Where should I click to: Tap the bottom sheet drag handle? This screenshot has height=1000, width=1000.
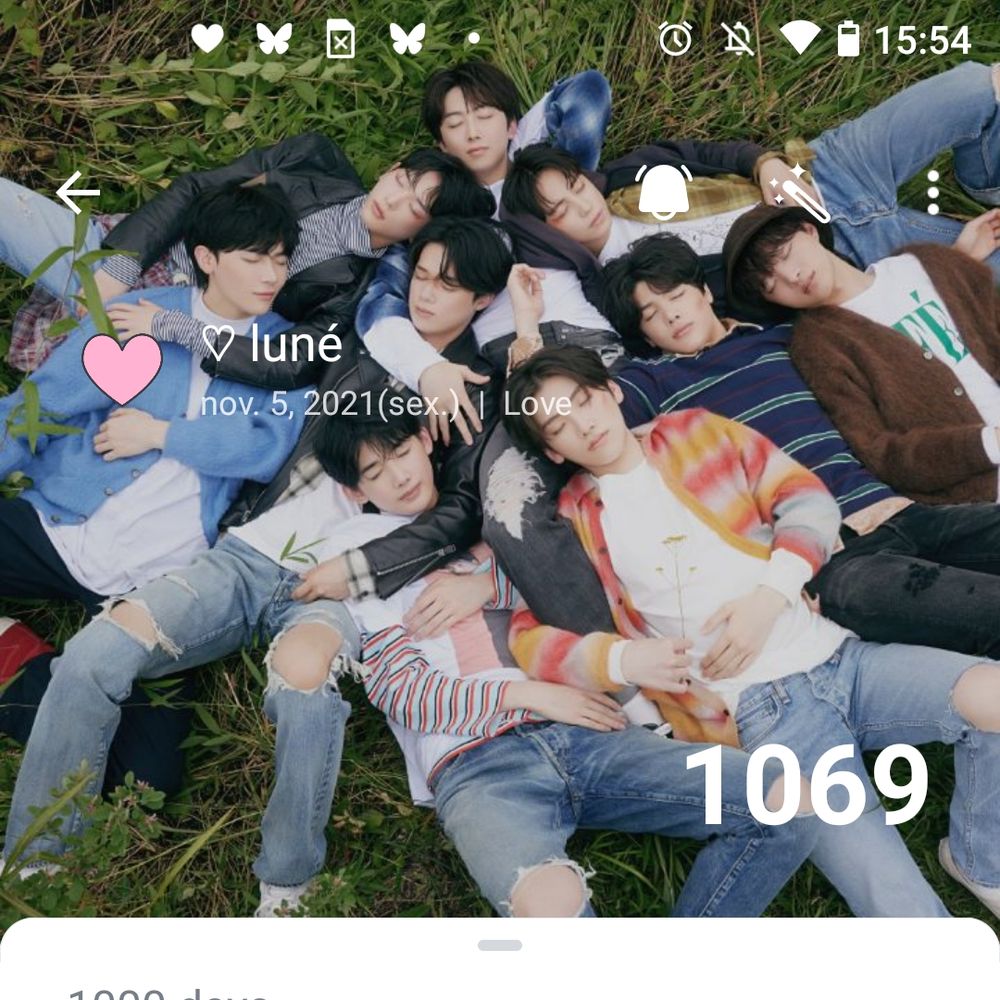tap(500, 945)
